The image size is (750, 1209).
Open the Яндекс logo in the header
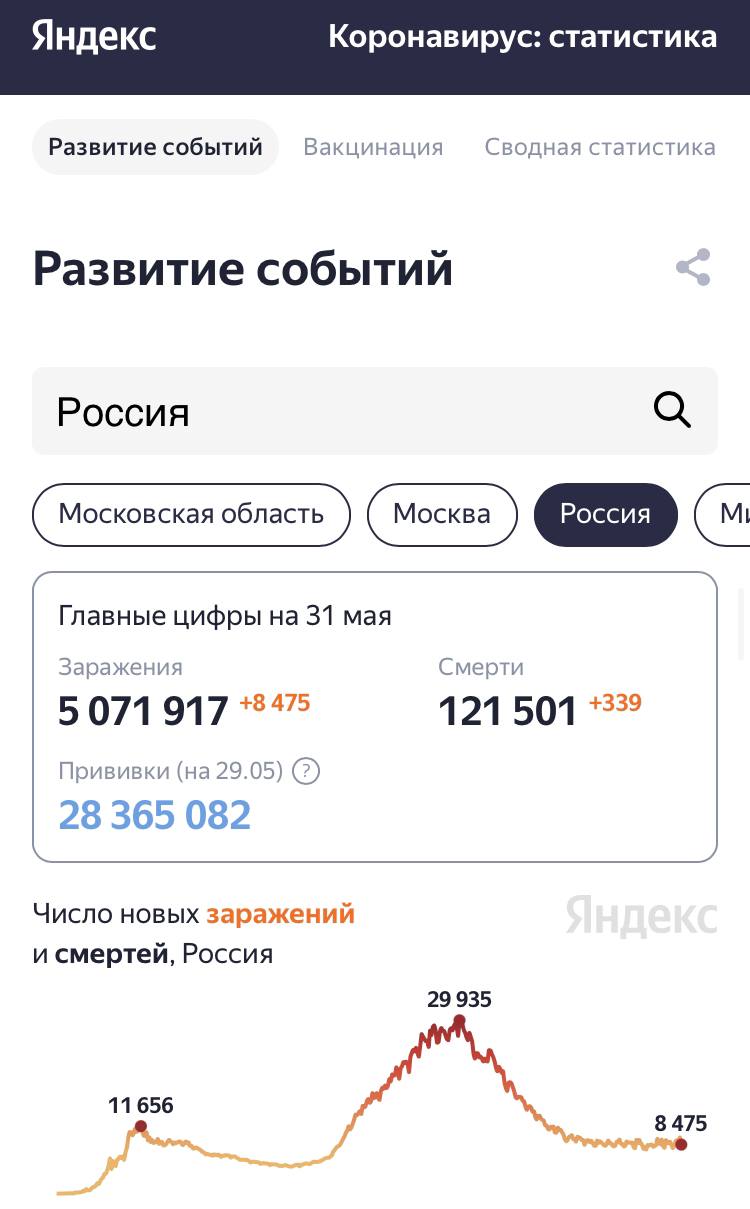(94, 37)
